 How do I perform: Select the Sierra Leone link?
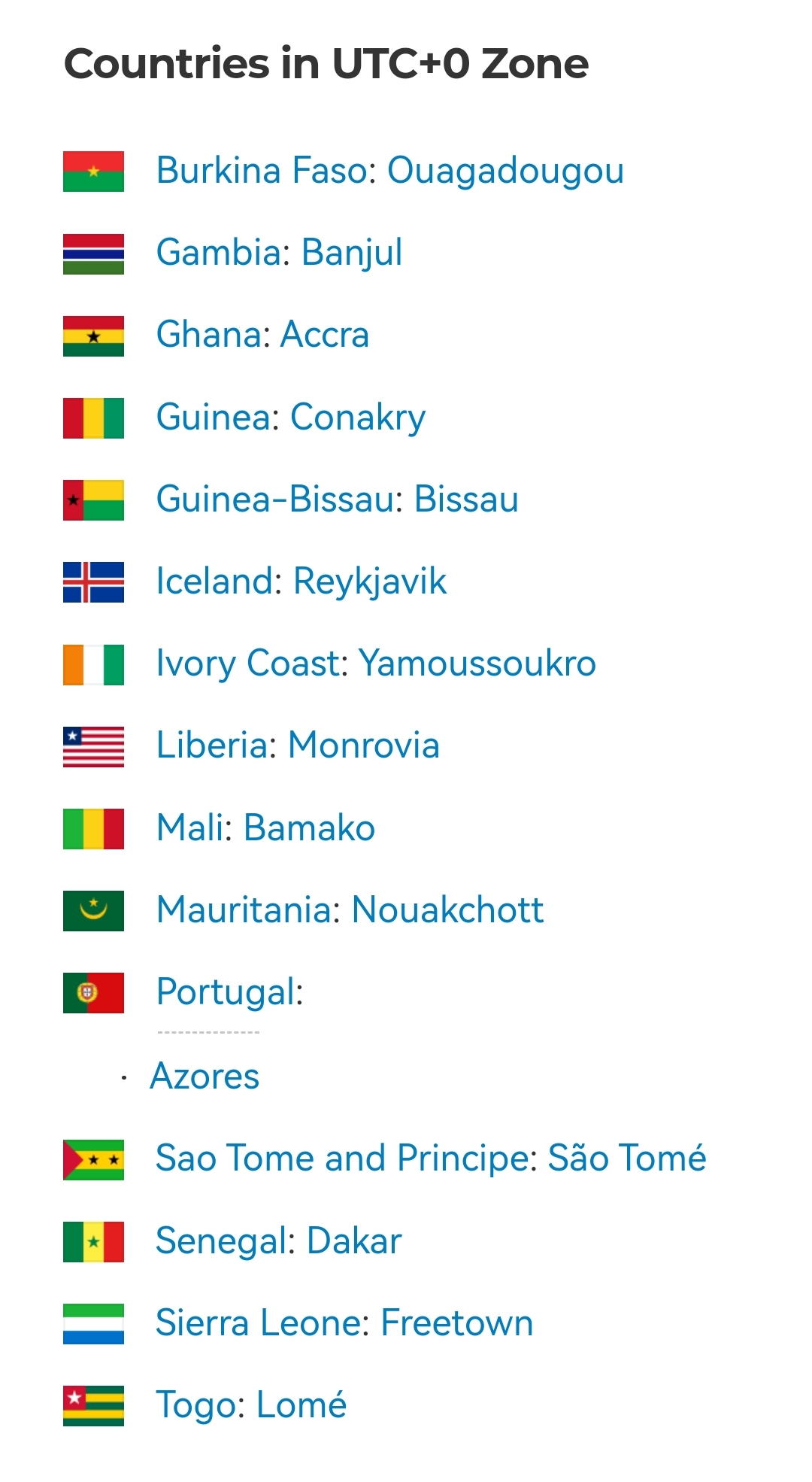(x=255, y=1323)
